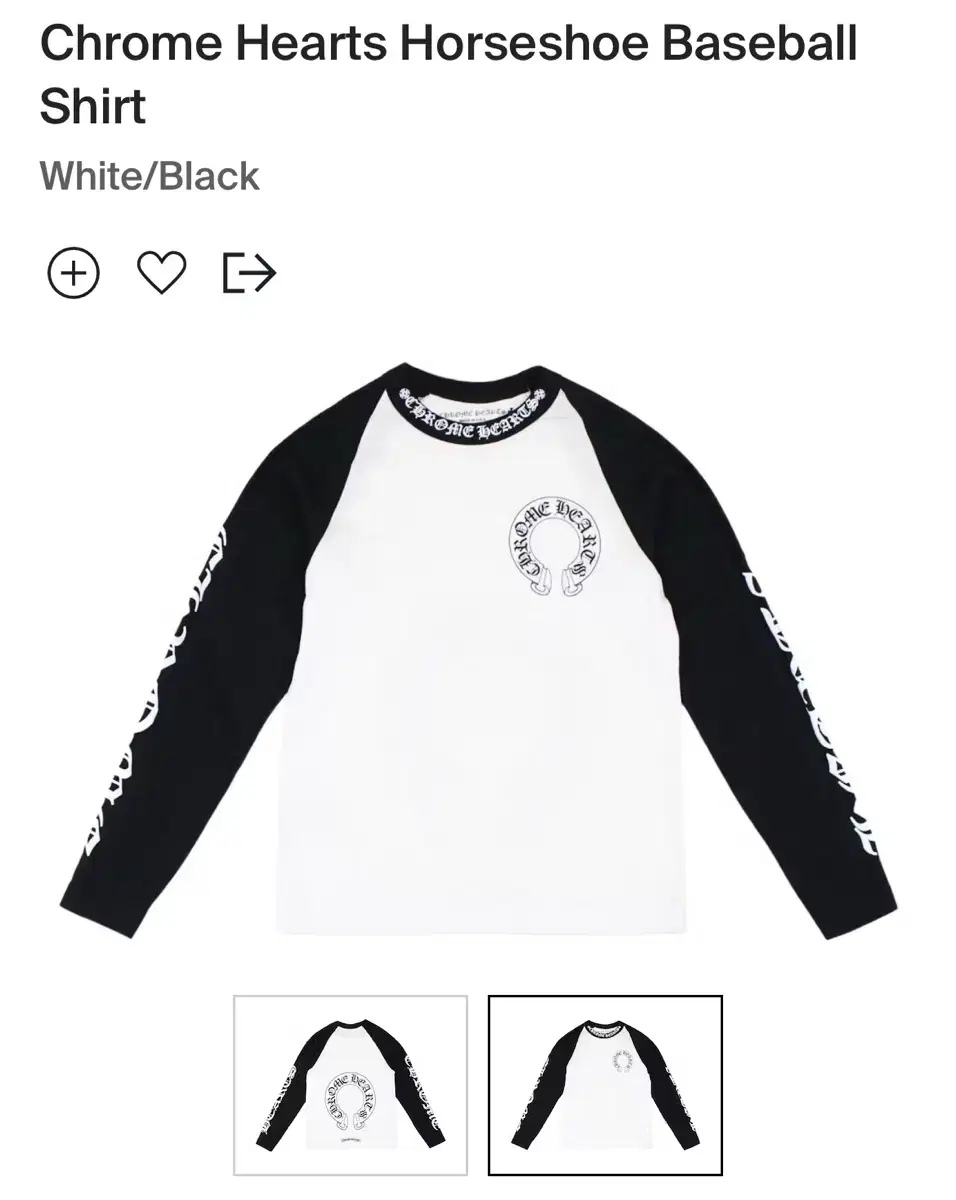Open the main product photo
This screenshot has height=1200, width=956.
(478, 650)
